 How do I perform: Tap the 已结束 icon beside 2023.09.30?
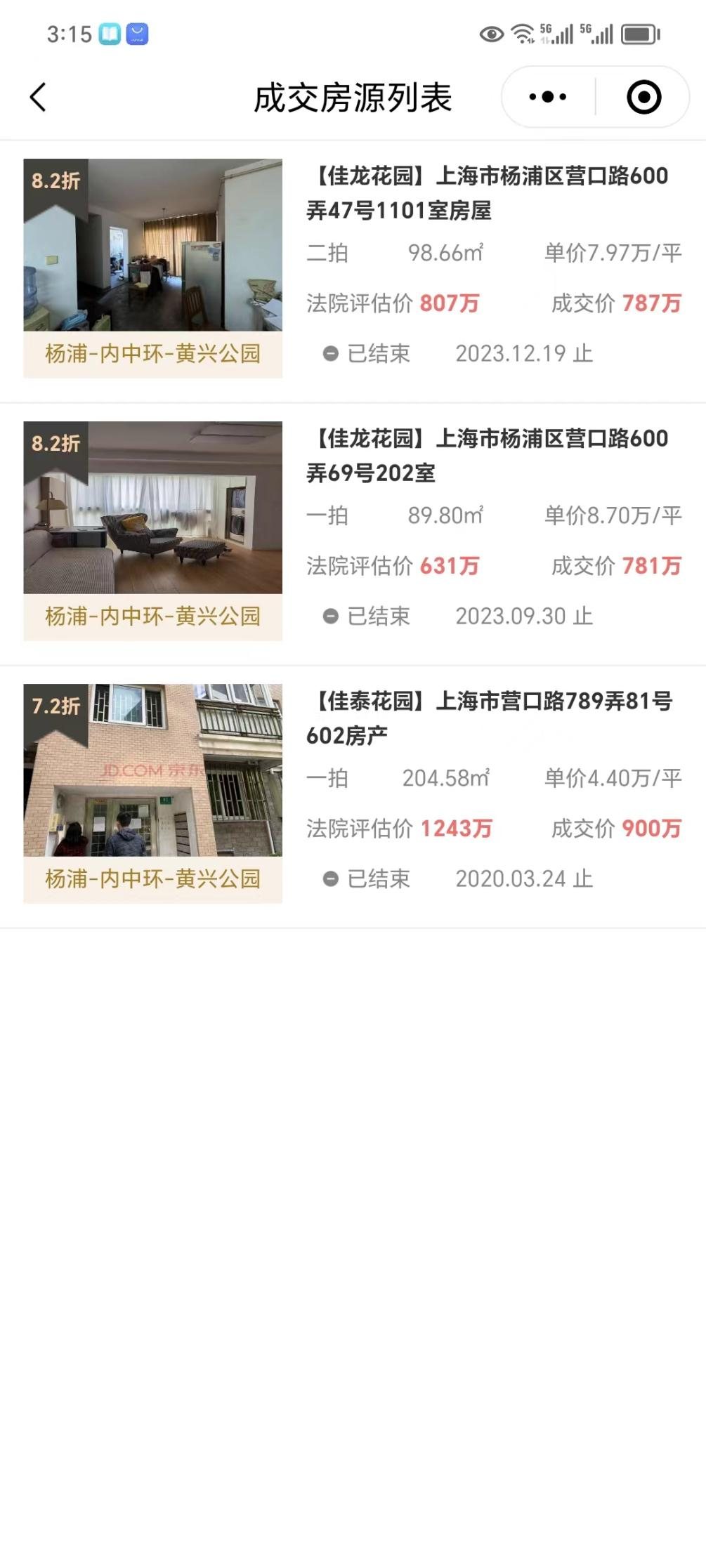[330, 616]
